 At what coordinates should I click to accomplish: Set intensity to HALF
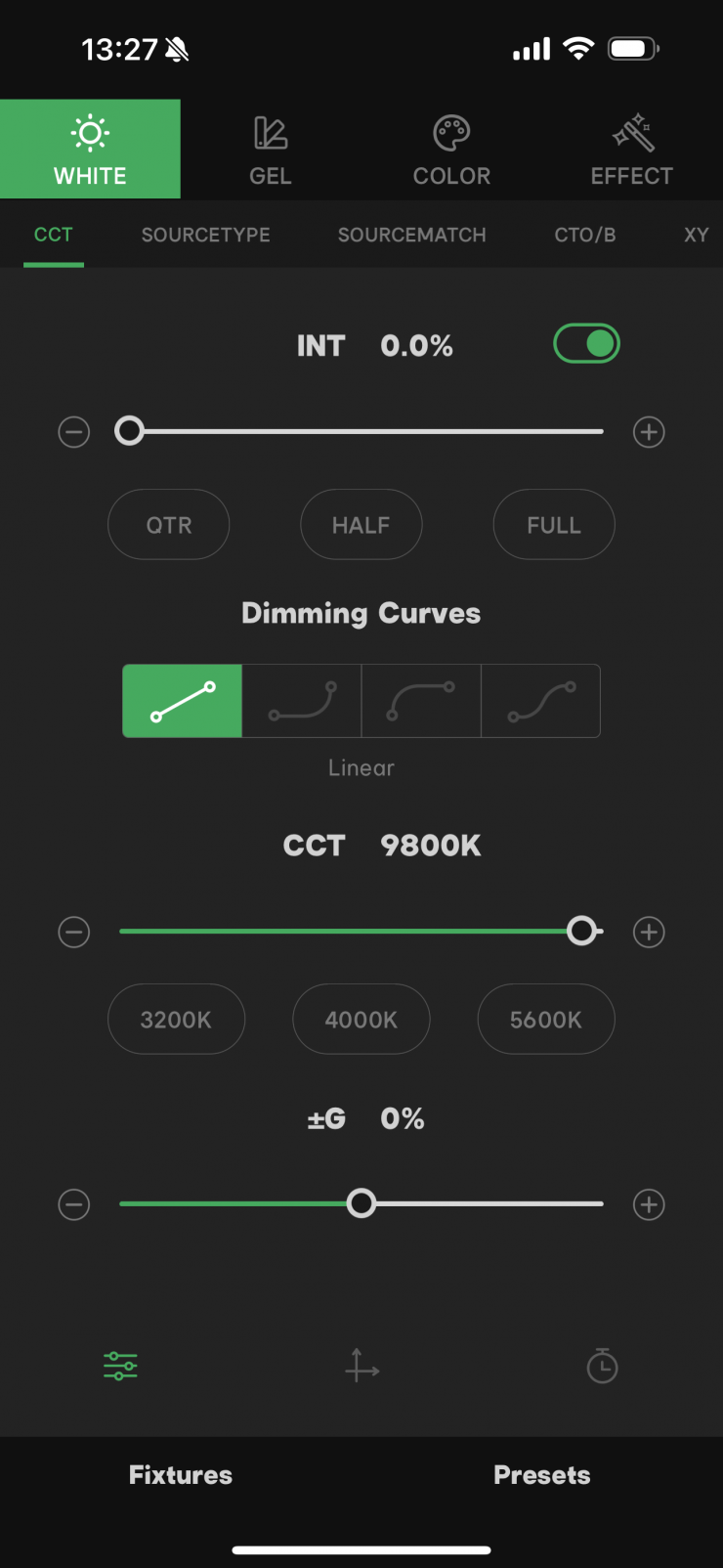pos(361,525)
